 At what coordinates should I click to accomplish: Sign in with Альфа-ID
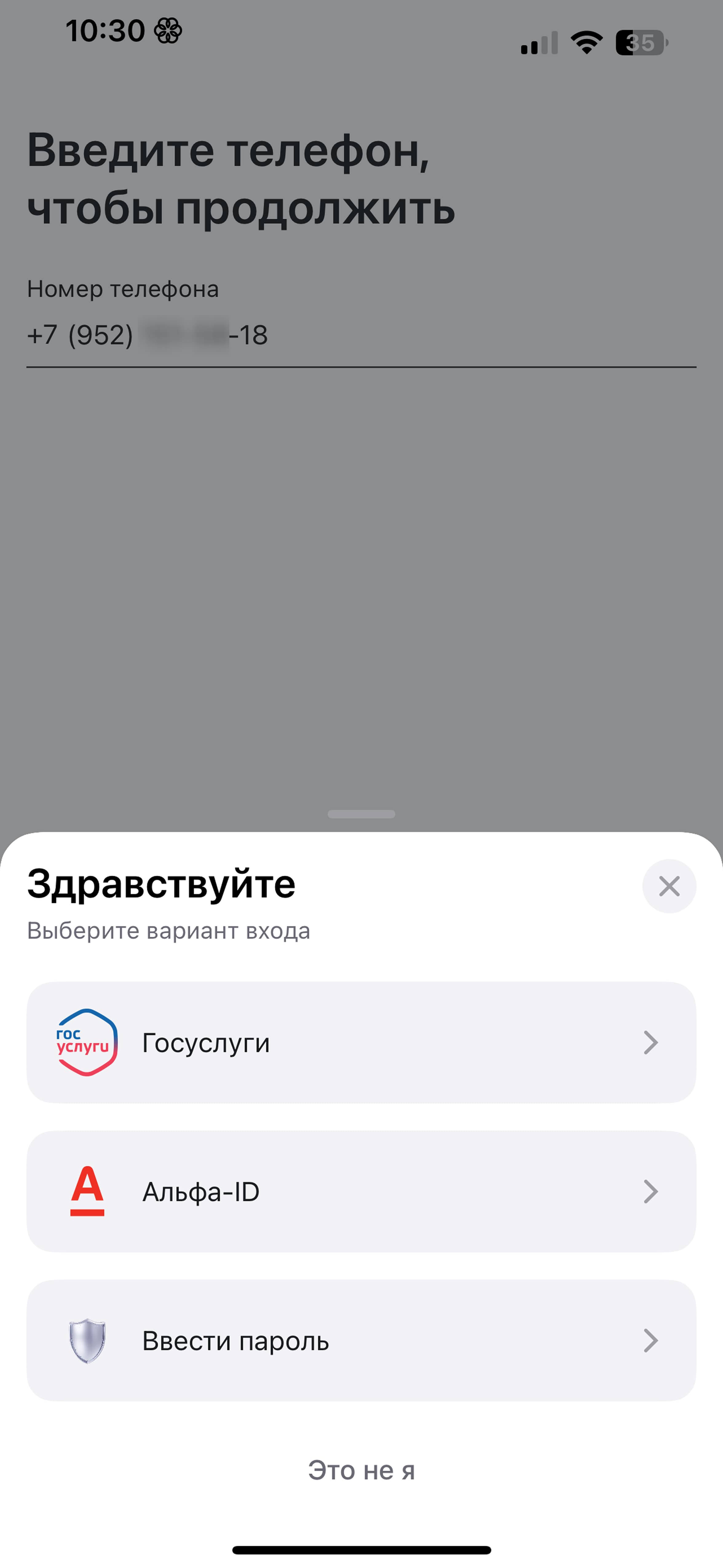pos(361,1191)
